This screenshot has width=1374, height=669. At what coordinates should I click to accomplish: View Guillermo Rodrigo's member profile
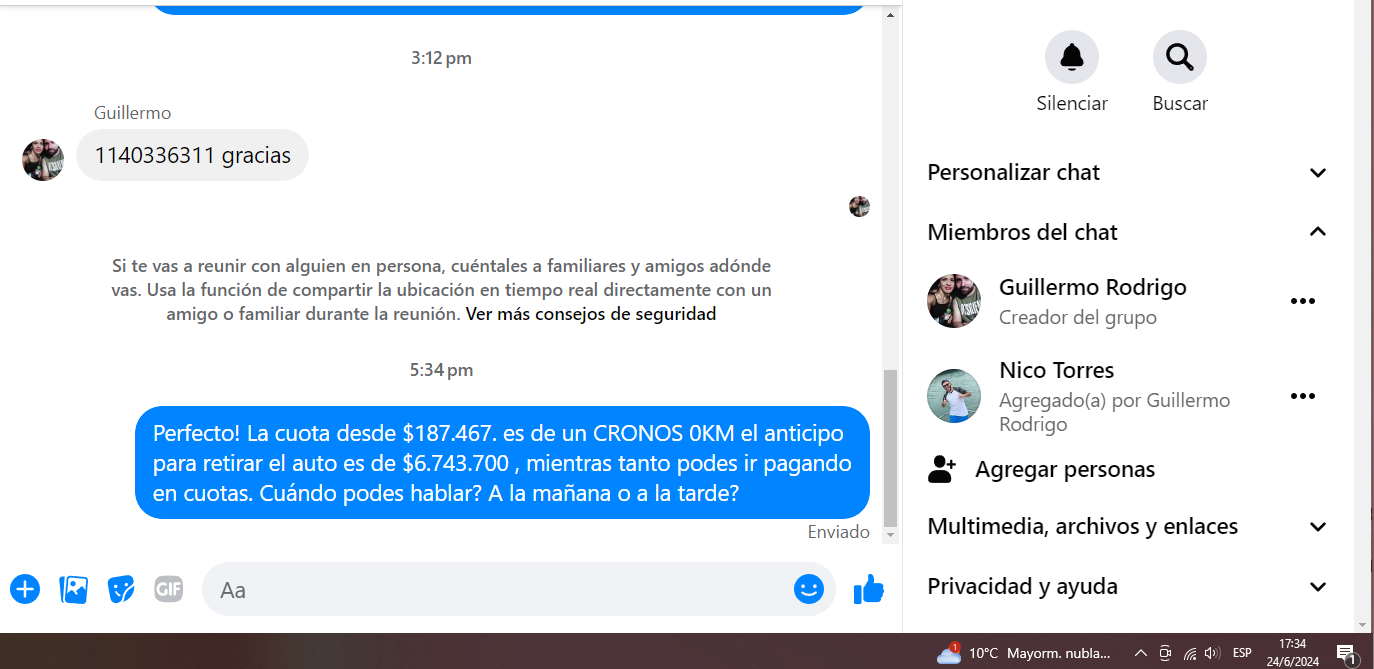click(x=1092, y=288)
